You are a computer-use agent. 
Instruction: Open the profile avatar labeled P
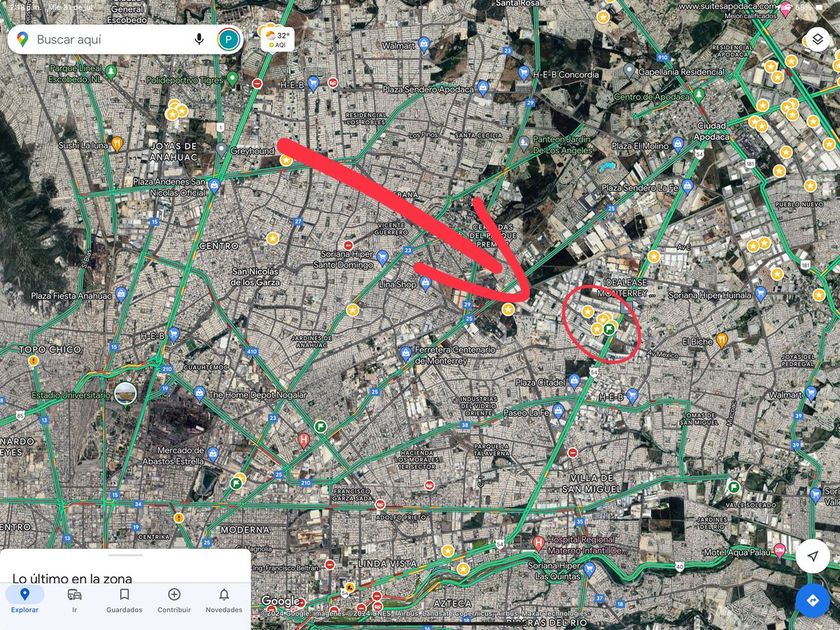click(x=229, y=39)
